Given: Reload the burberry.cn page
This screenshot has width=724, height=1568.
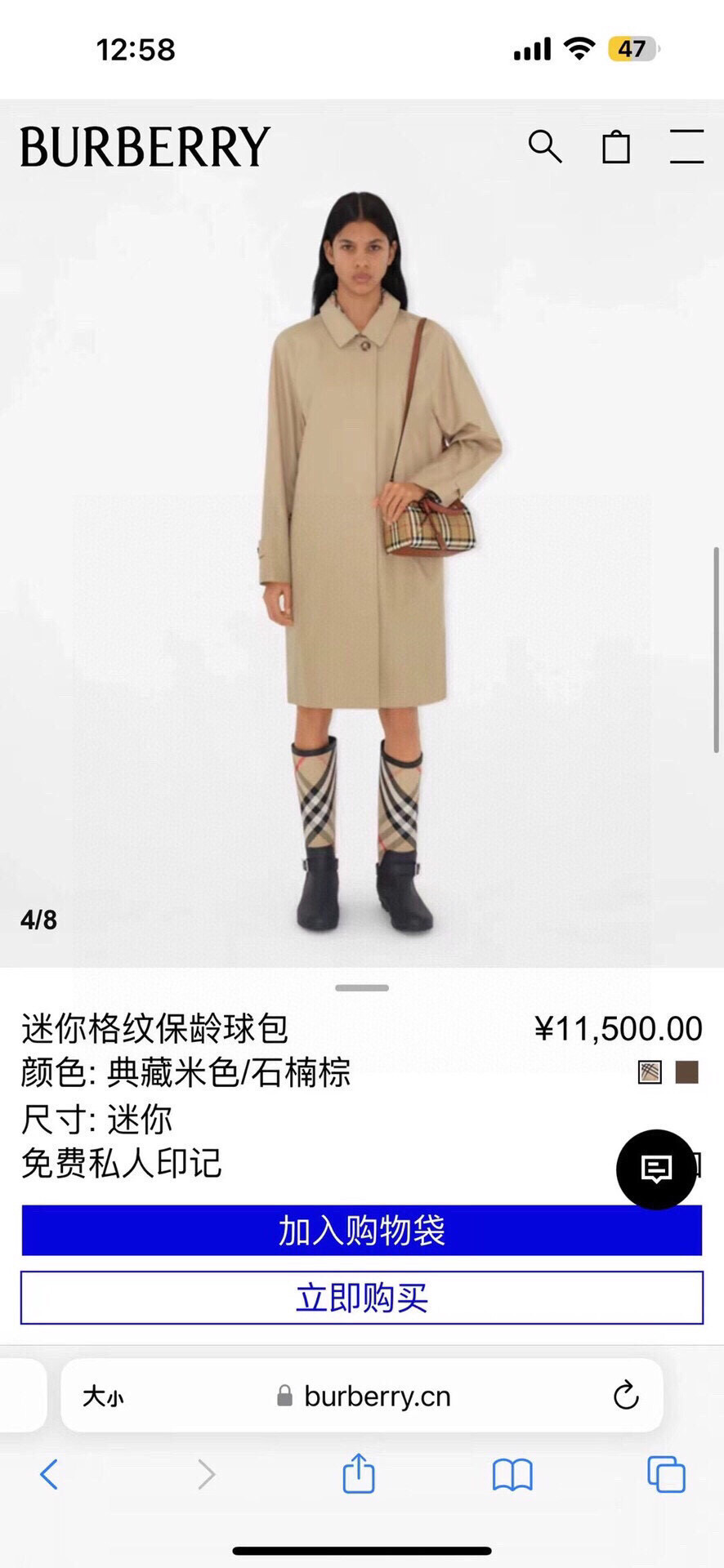Looking at the screenshot, I should pyautogui.click(x=626, y=1396).
